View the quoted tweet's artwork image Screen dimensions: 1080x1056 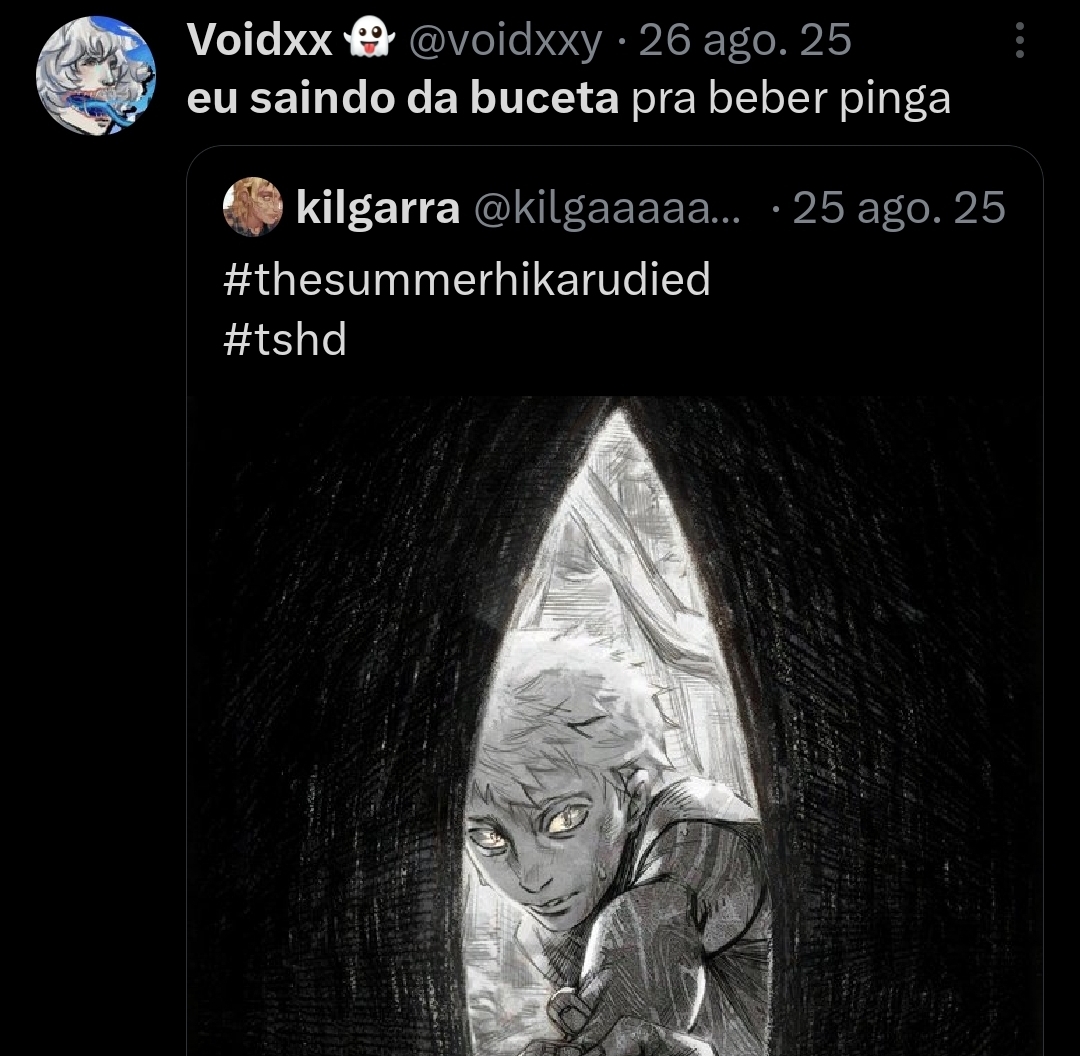[x=614, y=720]
